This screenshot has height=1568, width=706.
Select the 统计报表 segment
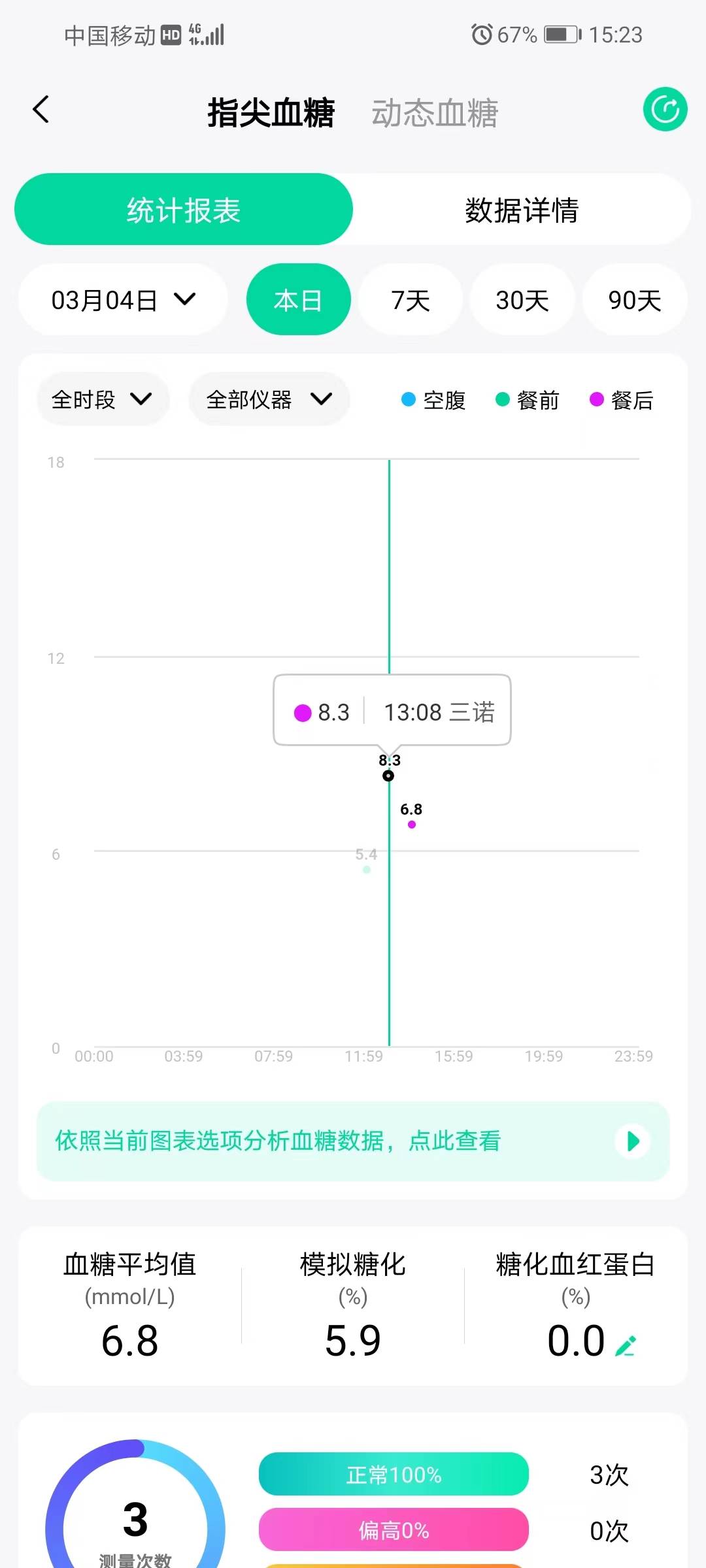(184, 210)
